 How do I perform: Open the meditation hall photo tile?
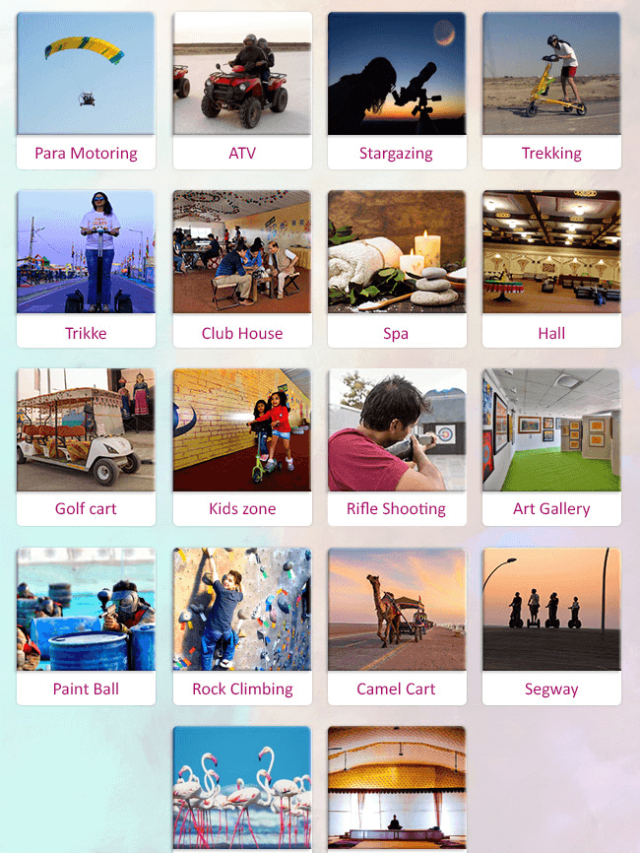click(397, 790)
